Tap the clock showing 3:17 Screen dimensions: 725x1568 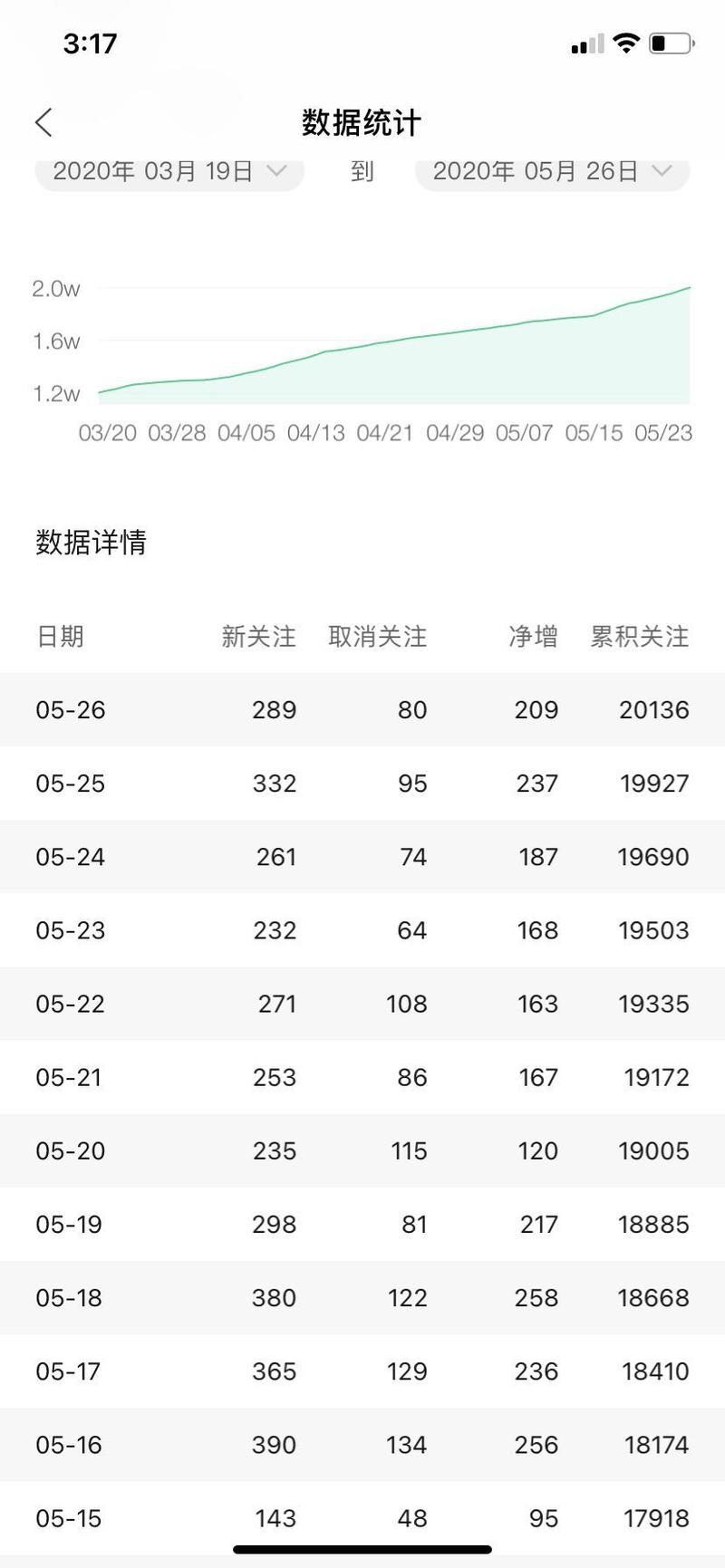pyautogui.click(x=86, y=43)
